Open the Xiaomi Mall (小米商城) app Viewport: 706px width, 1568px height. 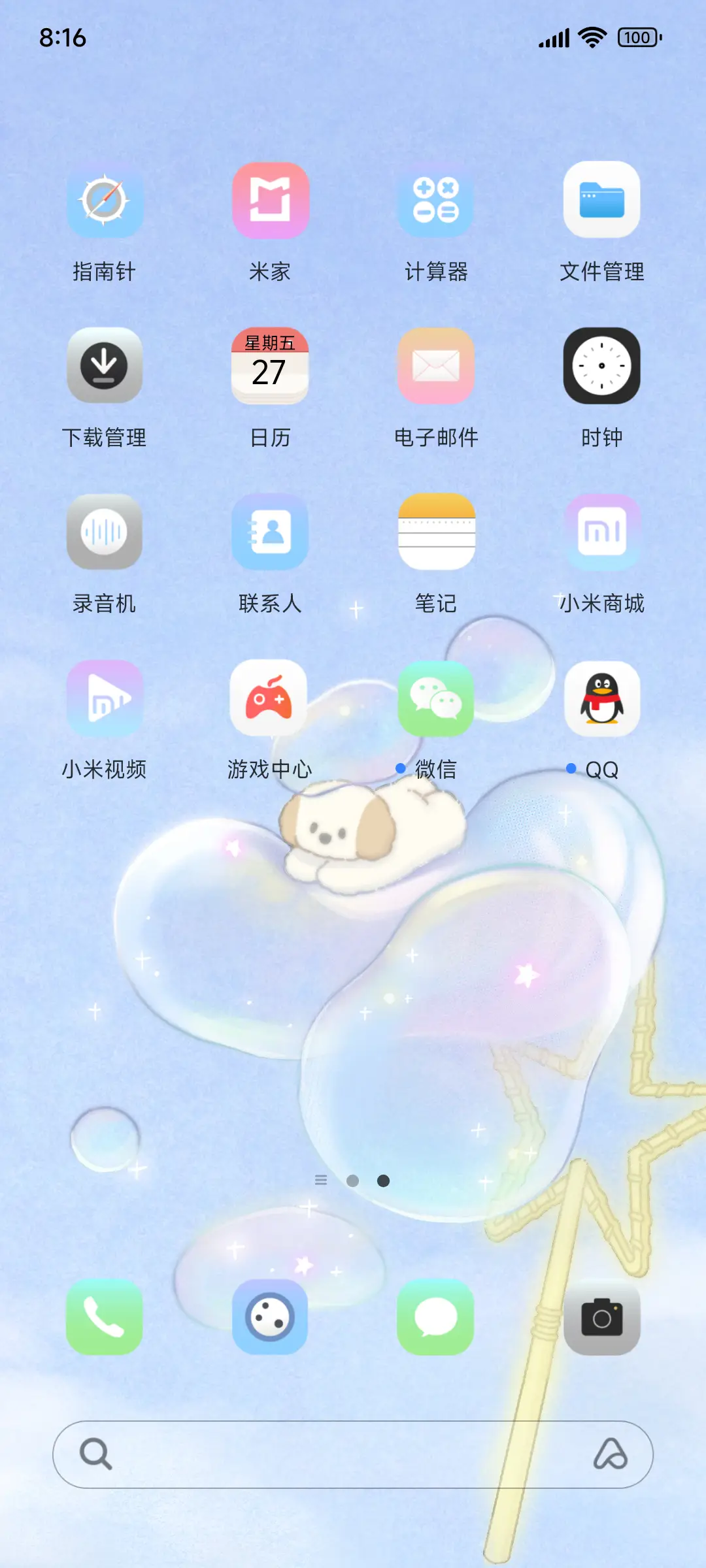601,532
